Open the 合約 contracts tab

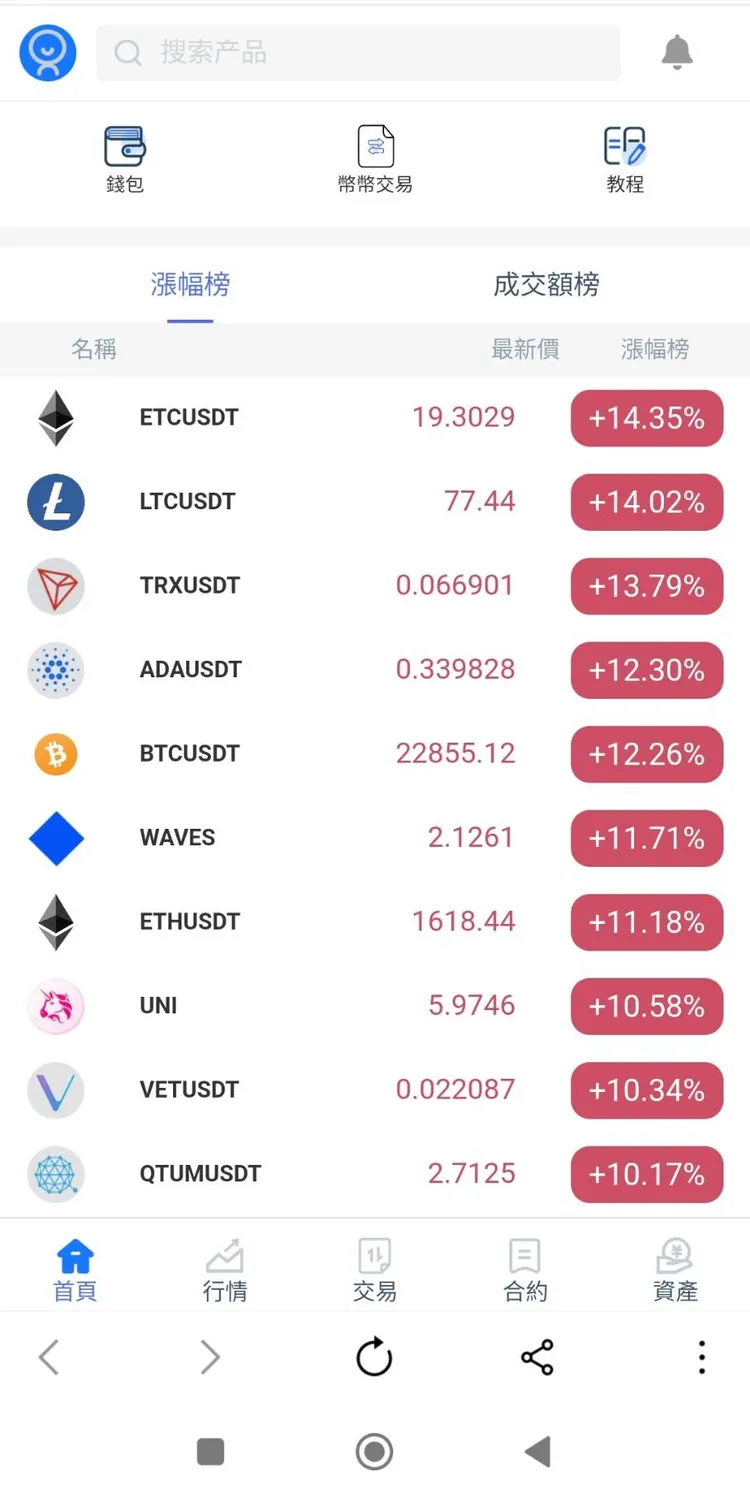(525, 1270)
